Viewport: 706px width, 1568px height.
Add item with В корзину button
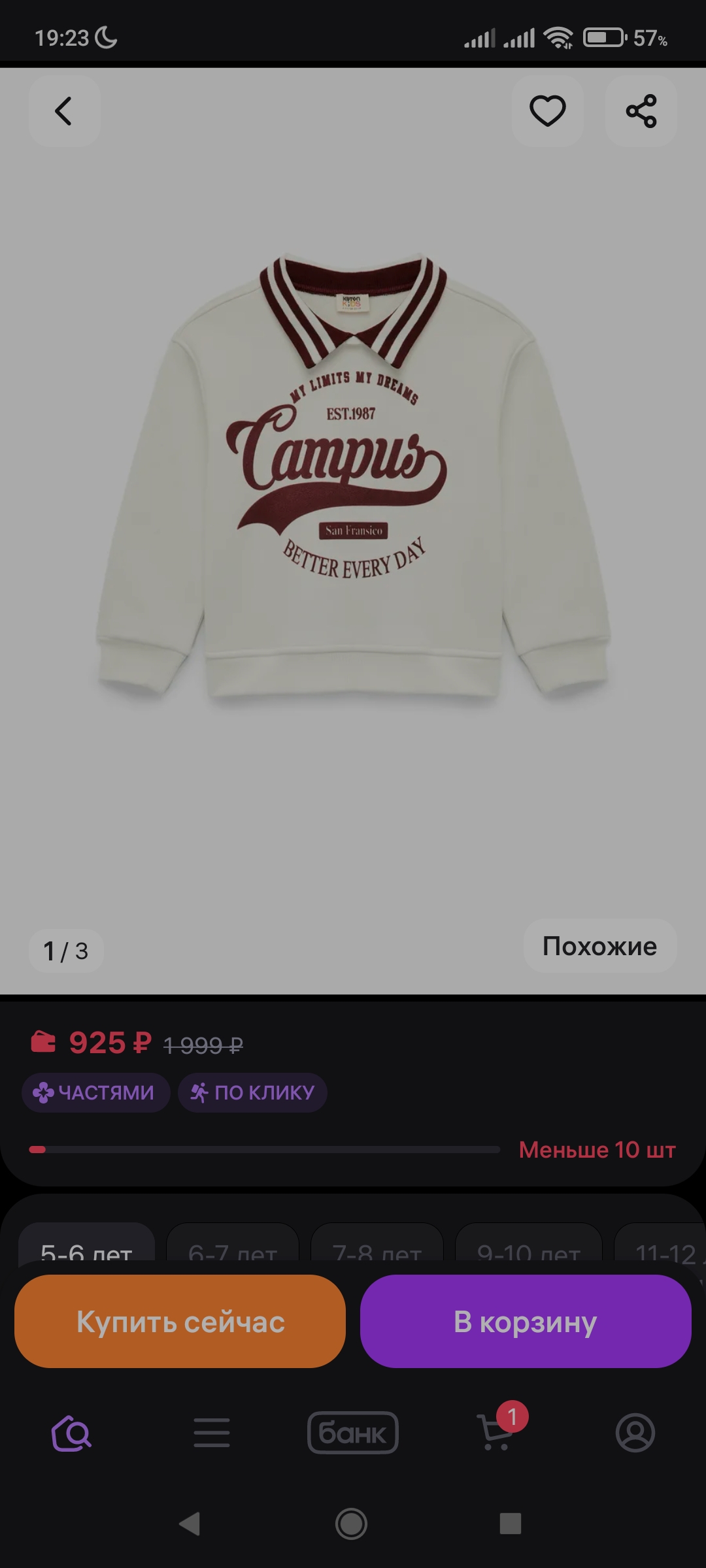tap(526, 1321)
